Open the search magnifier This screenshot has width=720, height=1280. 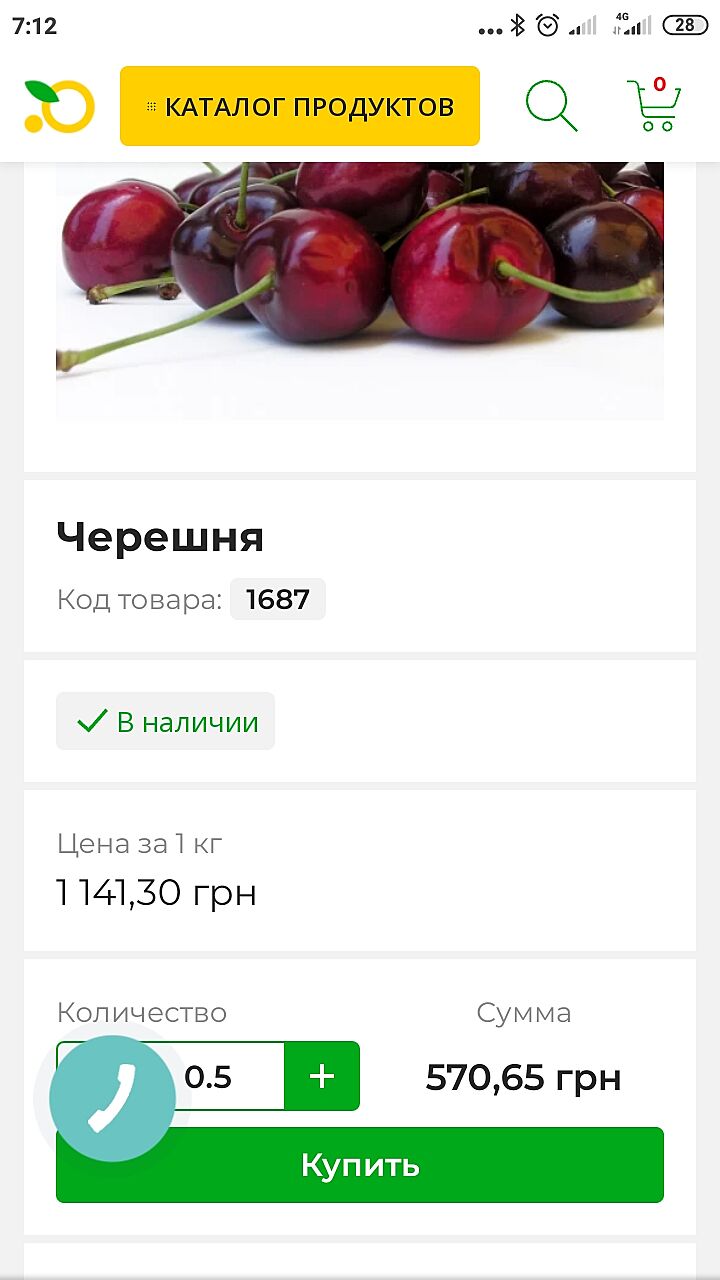pos(551,105)
